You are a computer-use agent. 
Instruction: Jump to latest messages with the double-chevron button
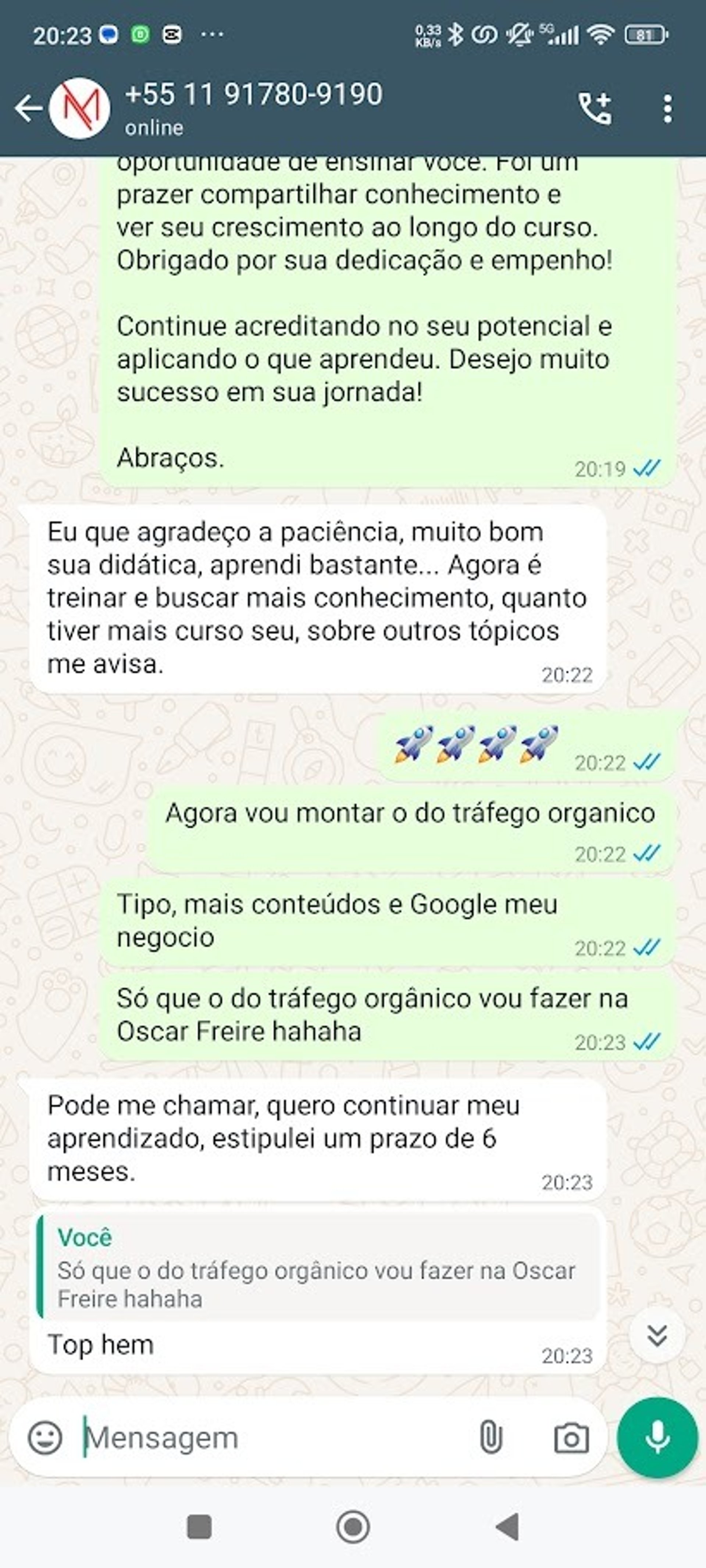657,1335
